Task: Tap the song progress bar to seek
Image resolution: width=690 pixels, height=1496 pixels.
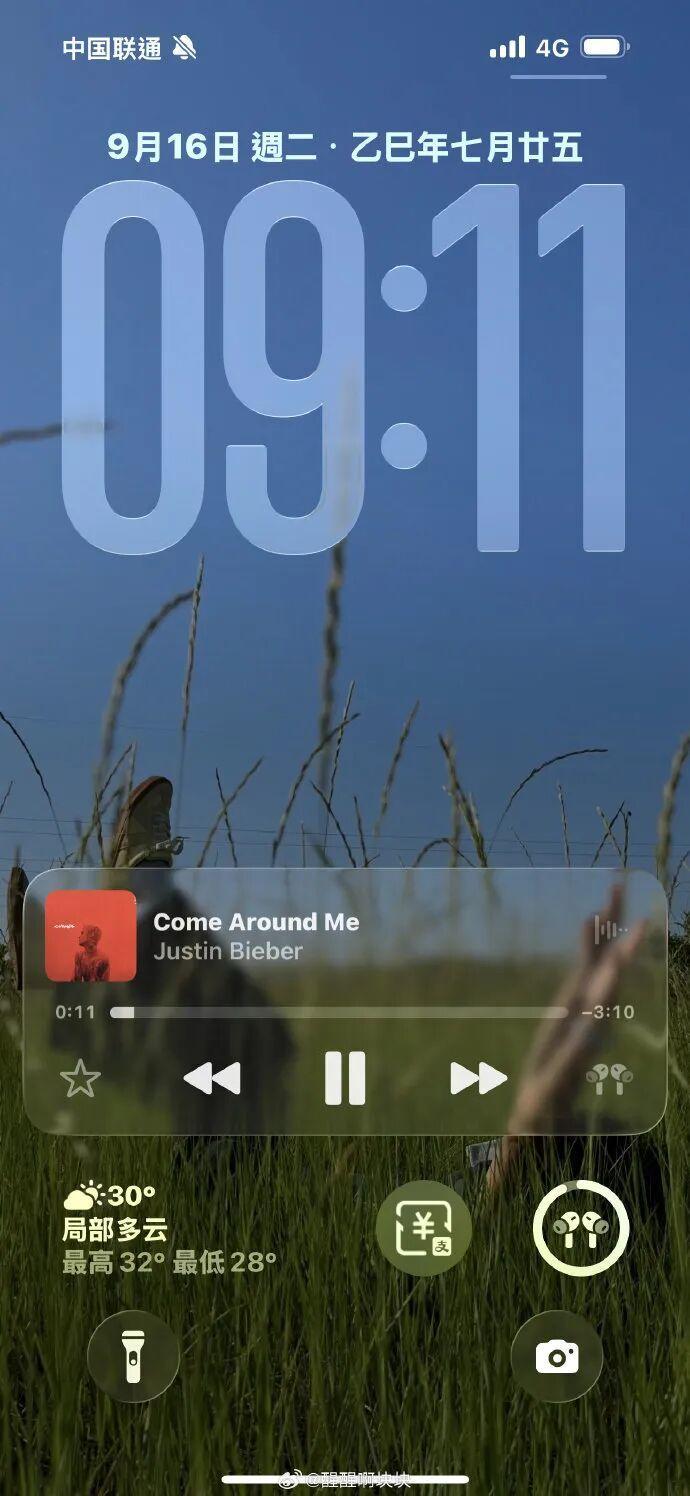Action: pyautogui.click(x=340, y=1012)
